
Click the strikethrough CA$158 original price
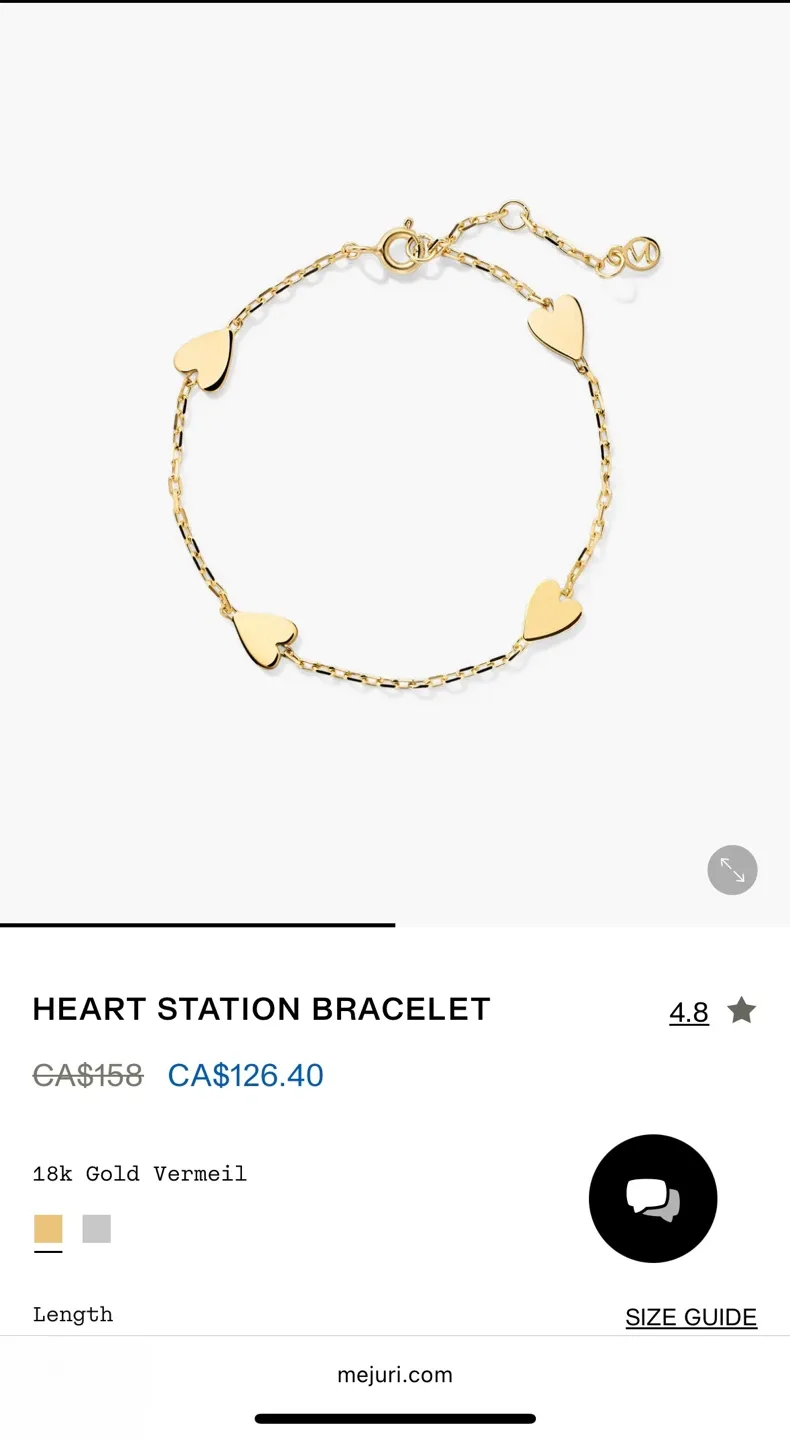(88, 1075)
